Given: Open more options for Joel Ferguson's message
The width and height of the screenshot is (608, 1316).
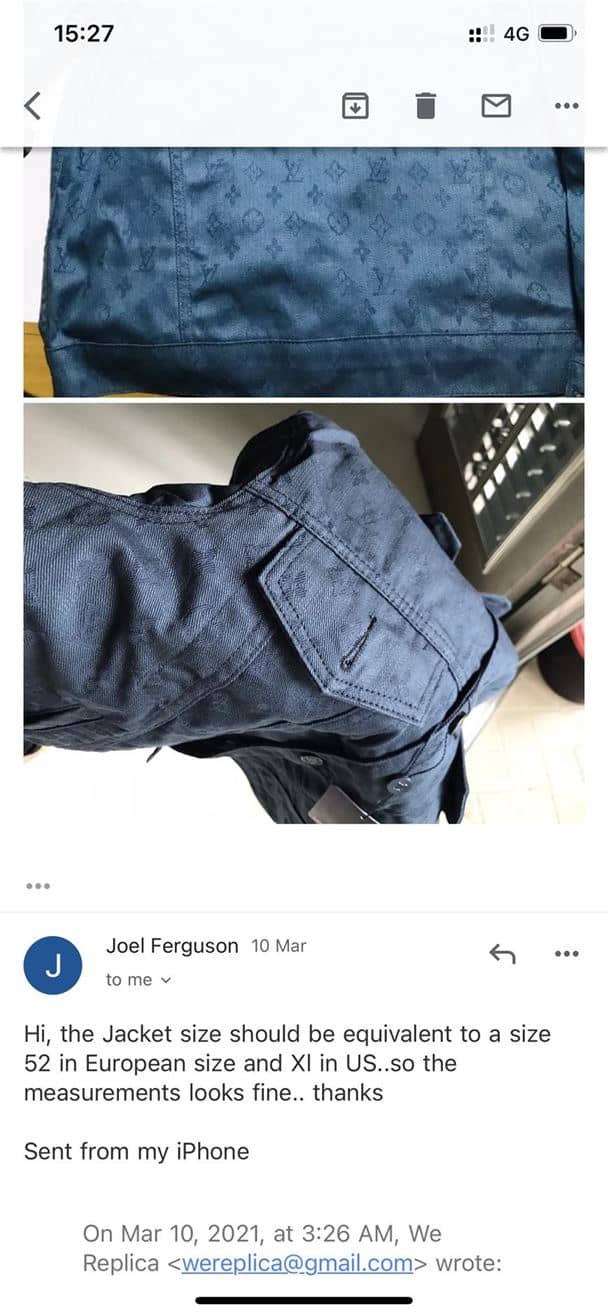Looking at the screenshot, I should [x=566, y=954].
